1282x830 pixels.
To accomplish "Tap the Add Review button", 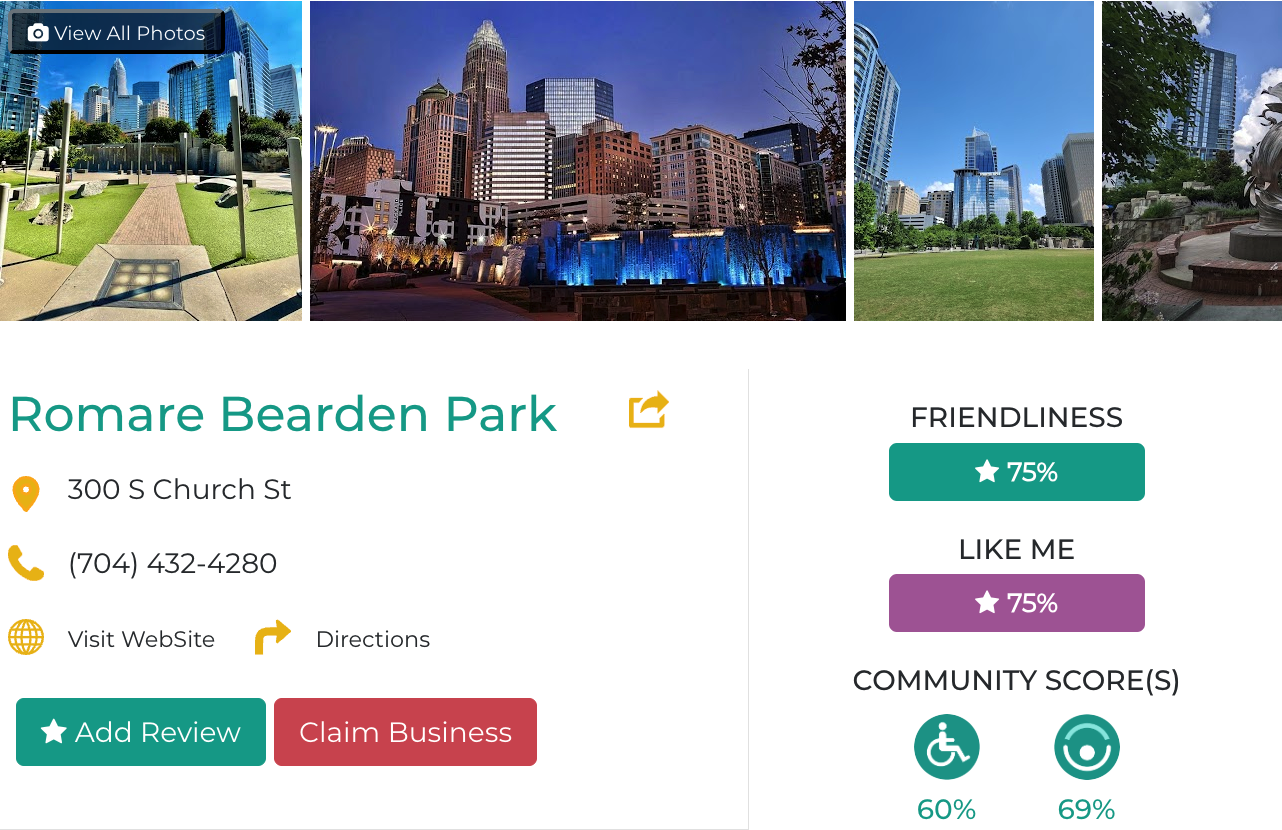I will tap(141, 732).
